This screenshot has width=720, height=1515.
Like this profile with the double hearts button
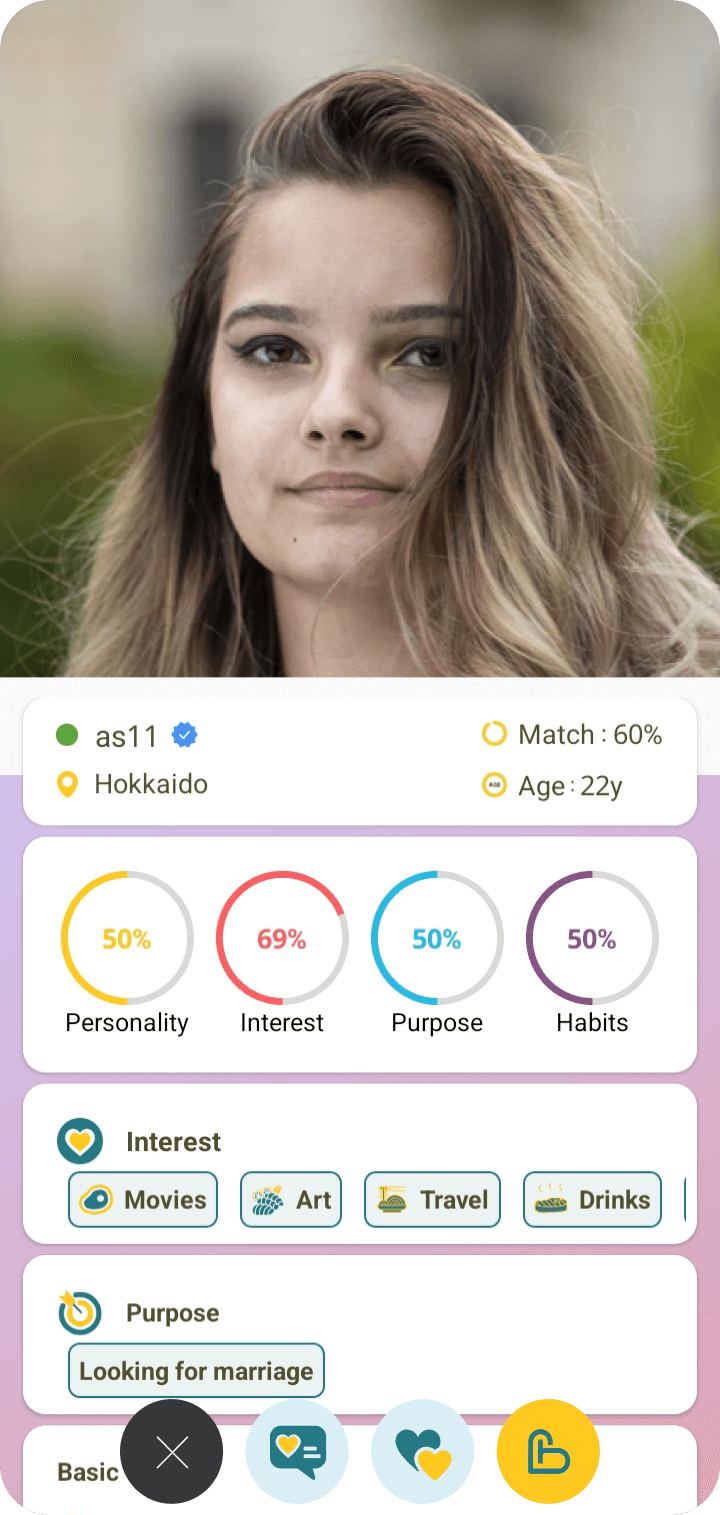click(x=422, y=1451)
